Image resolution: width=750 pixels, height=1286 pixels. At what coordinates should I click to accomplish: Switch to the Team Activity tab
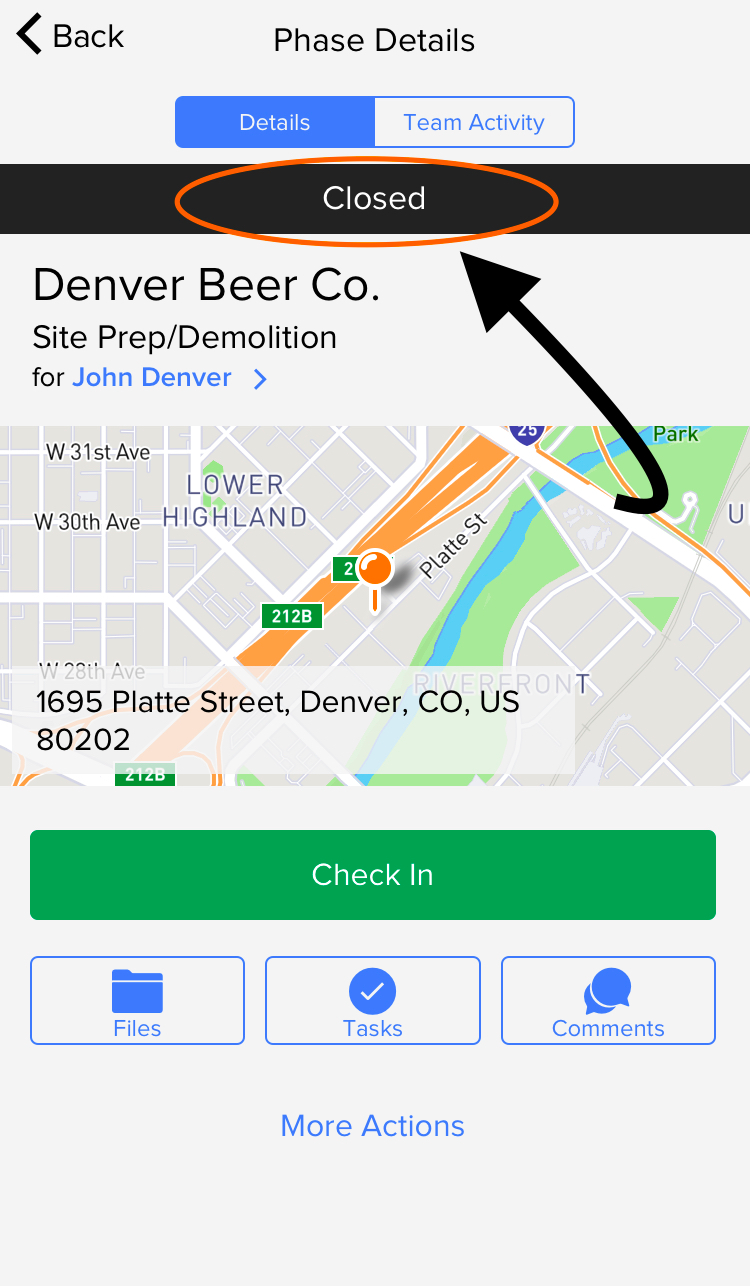point(474,122)
